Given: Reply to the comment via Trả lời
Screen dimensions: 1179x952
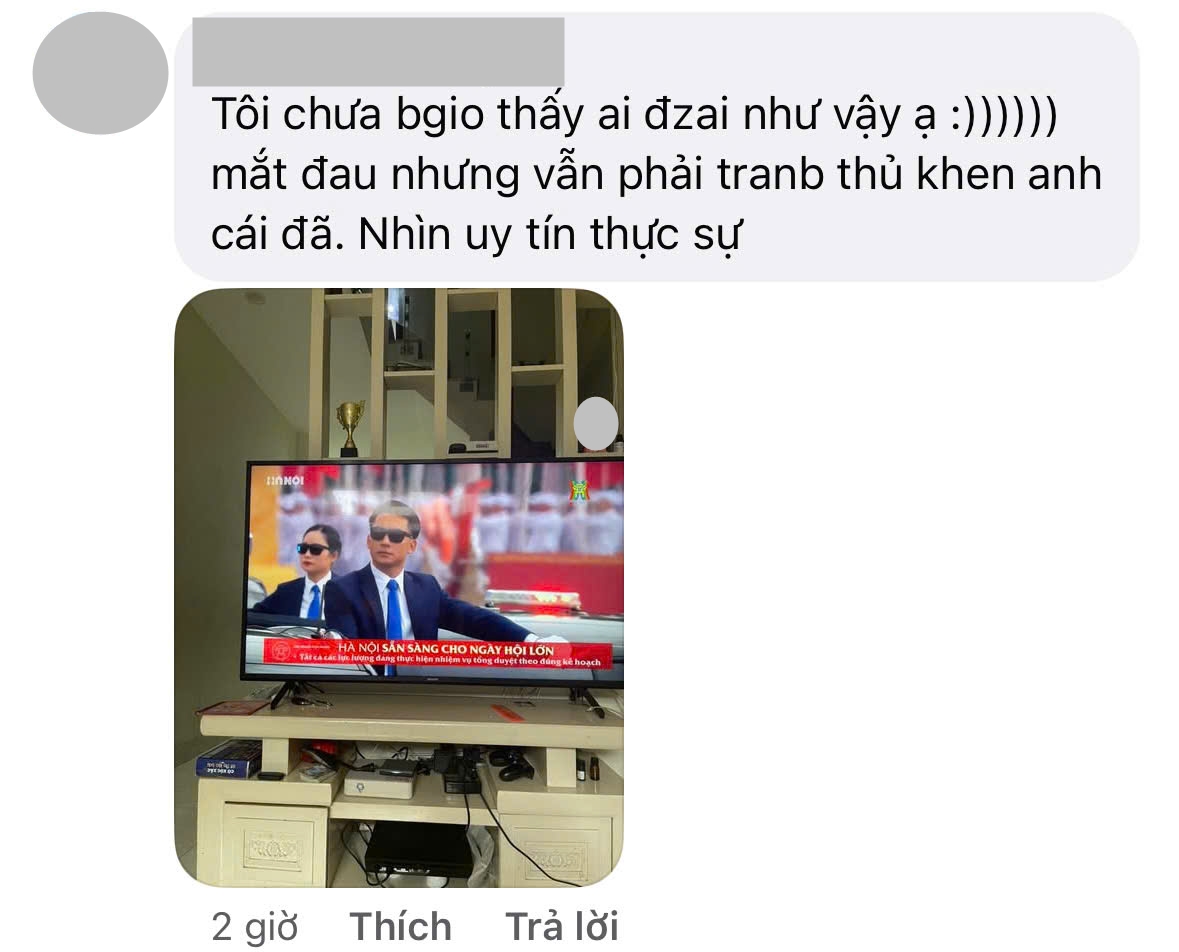Looking at the screenshot, I should (x=561, y=926).
